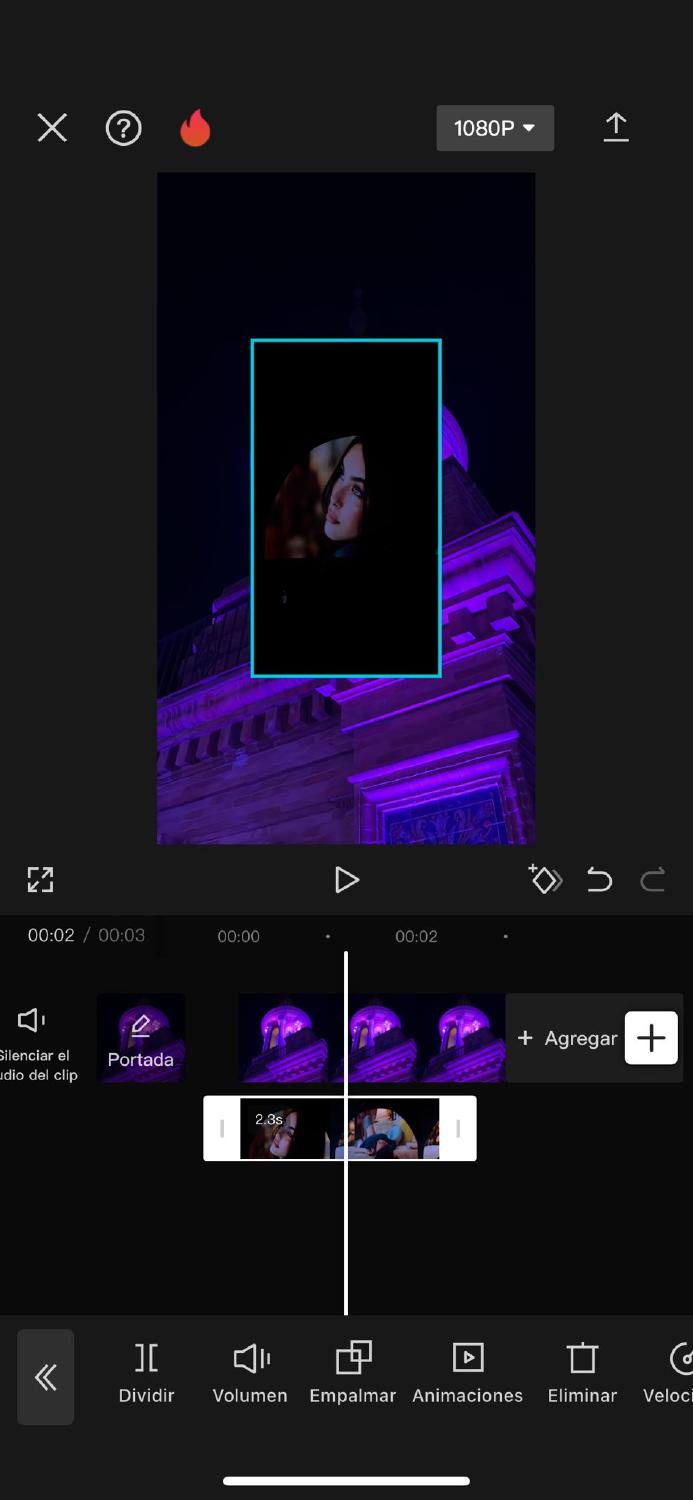
Task: Delete the clip with Eliminar
Action: [582, 1373]
